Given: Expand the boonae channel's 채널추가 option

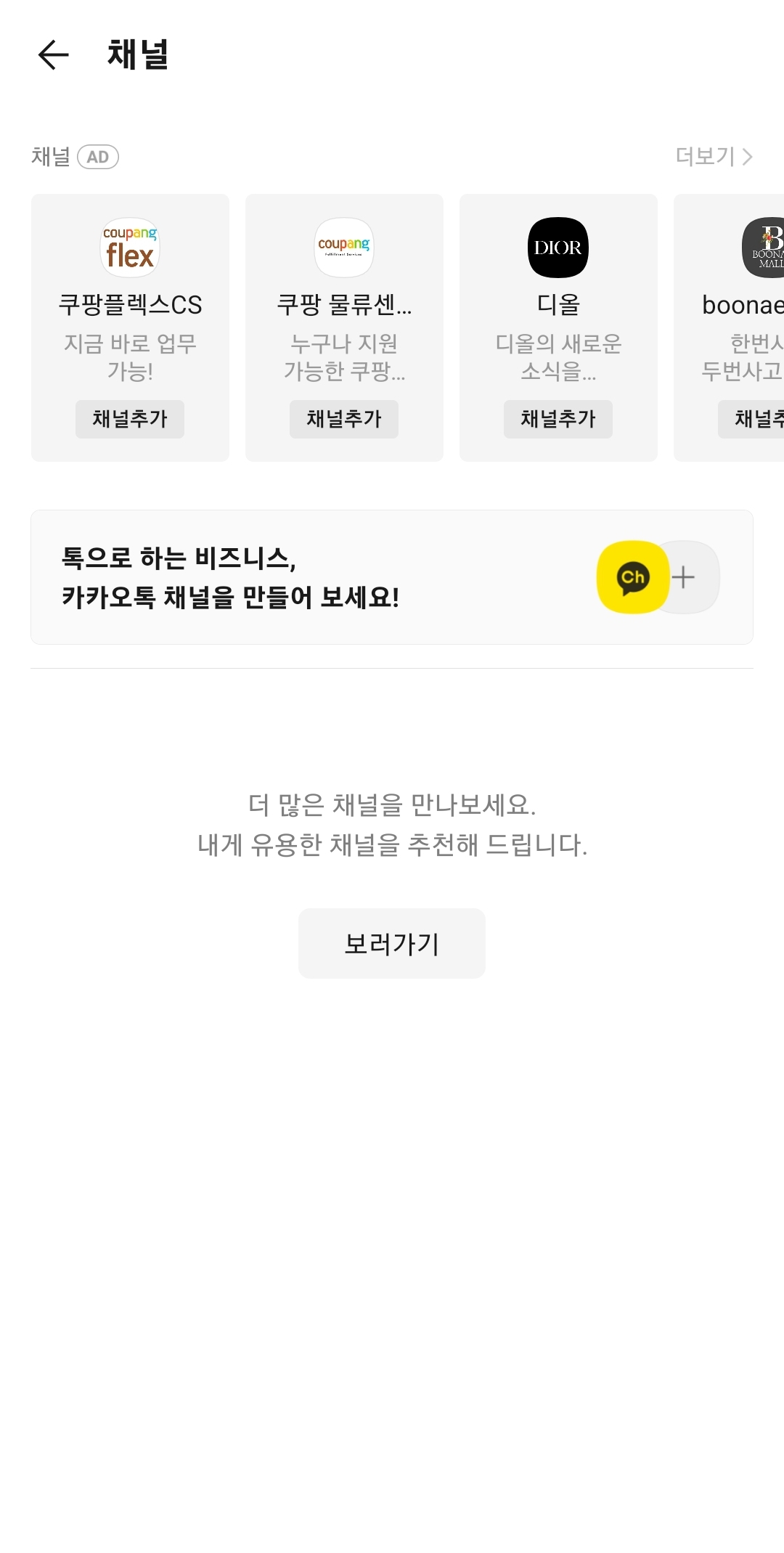Looking at the screenshot, I should point(759,419).
